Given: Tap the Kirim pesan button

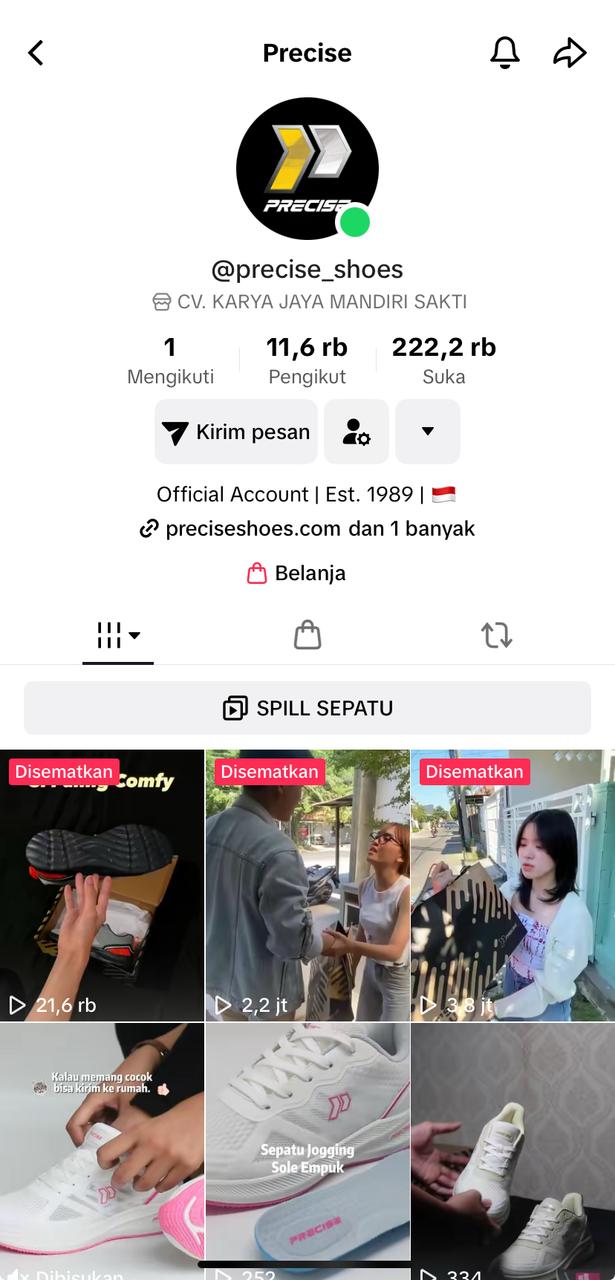Looking at the screenshot, I should pyautogui.click(x=236, y=432).
